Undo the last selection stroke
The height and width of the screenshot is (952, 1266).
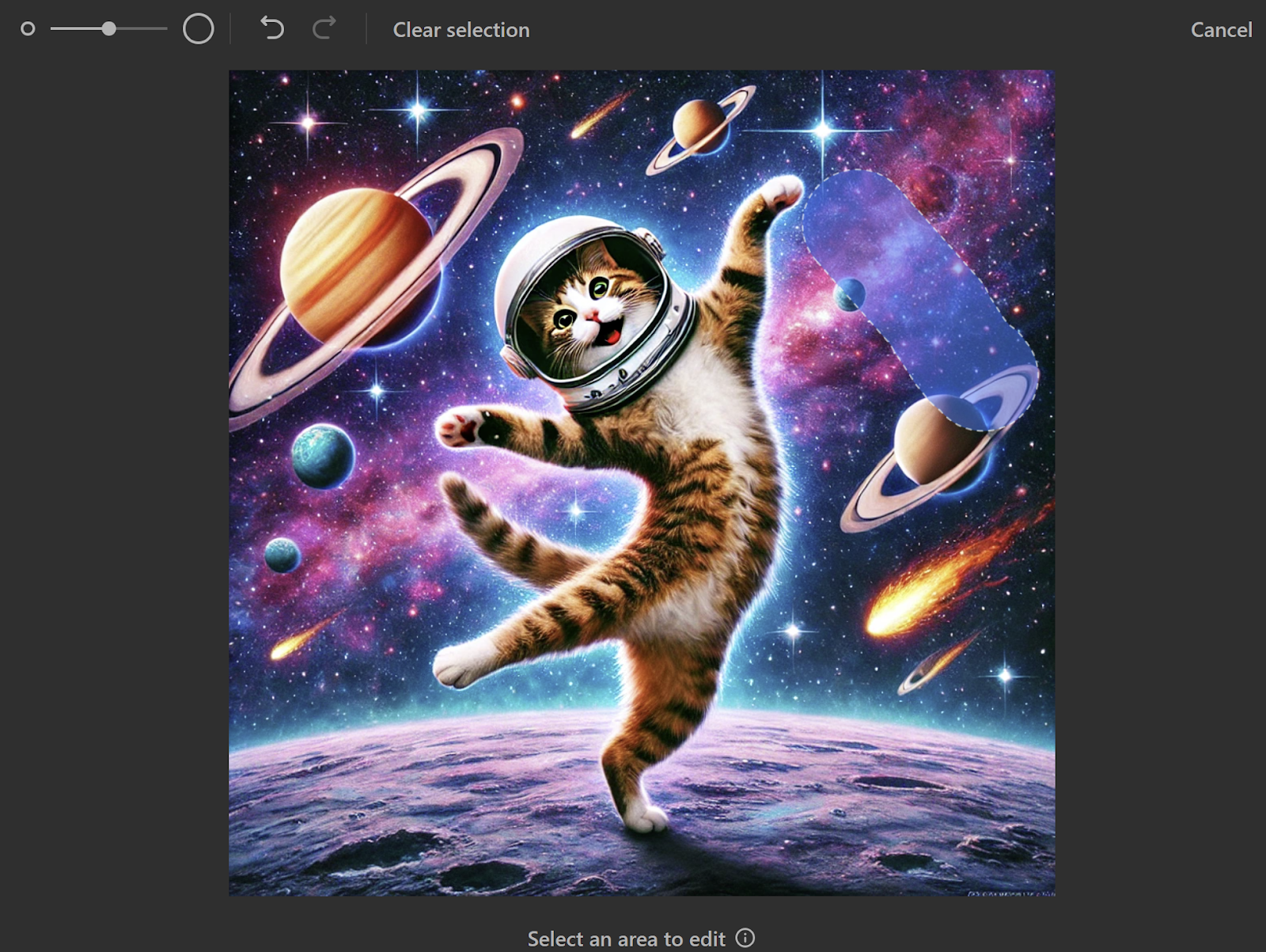click(x=272, y=29)
